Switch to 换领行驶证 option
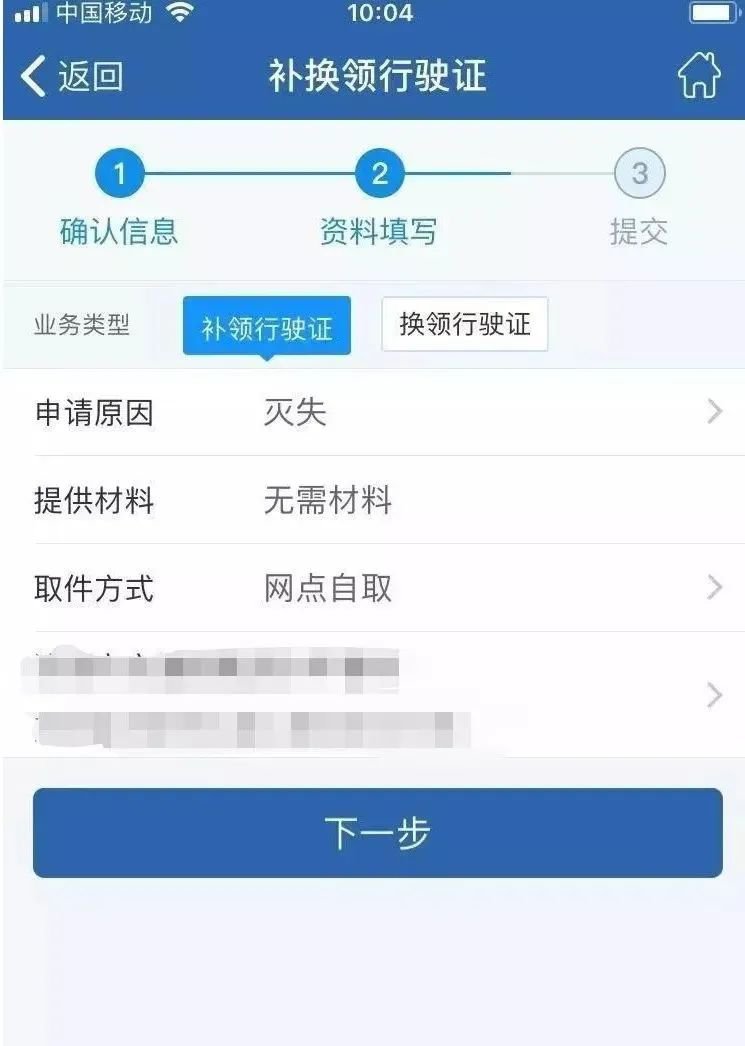Image resolution: width=745 pixels, height=1046 pixels. (x=464, y=324)
